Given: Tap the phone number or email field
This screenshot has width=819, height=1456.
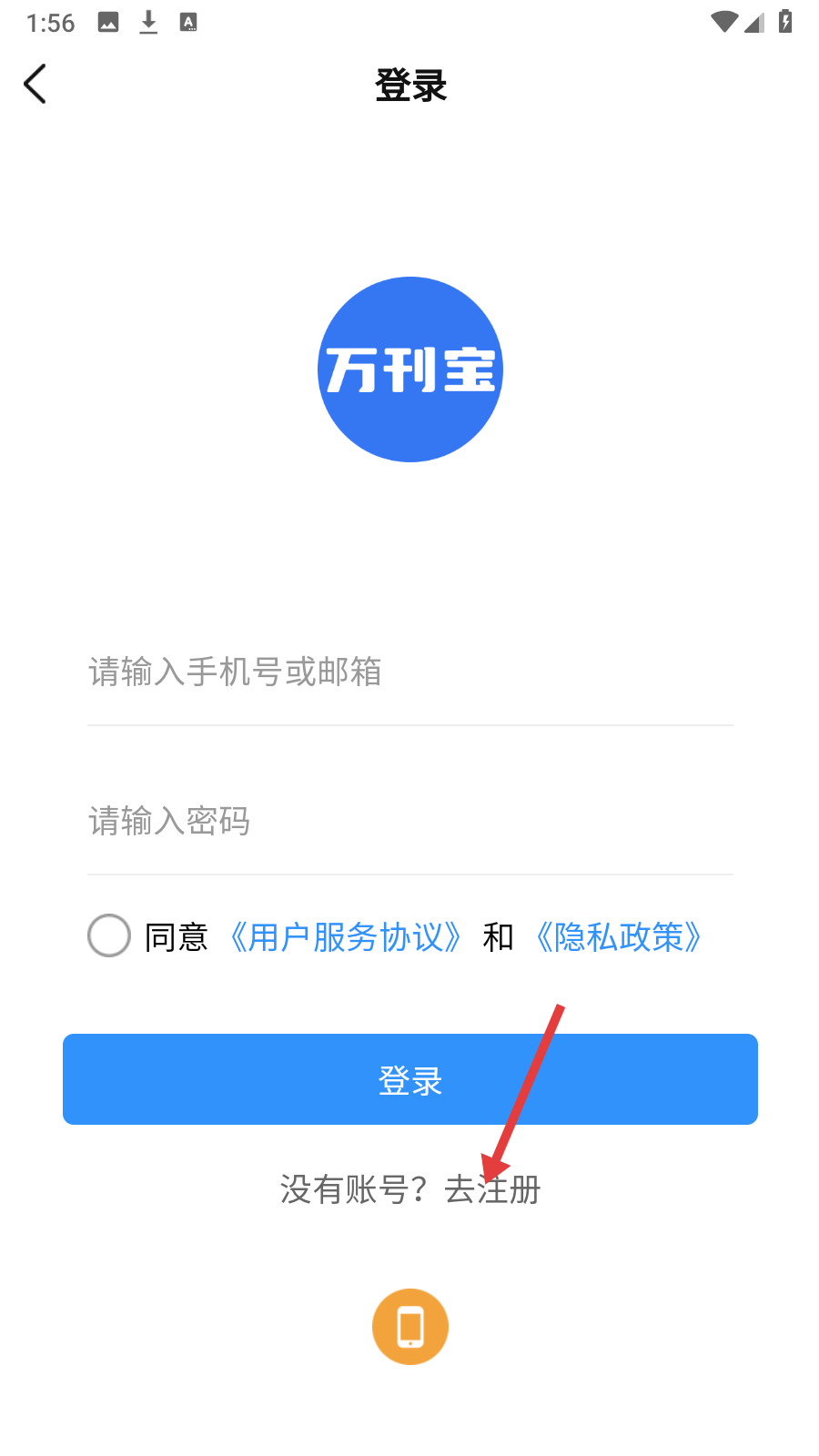Looking at the screenshot, I should click(409, 672).
